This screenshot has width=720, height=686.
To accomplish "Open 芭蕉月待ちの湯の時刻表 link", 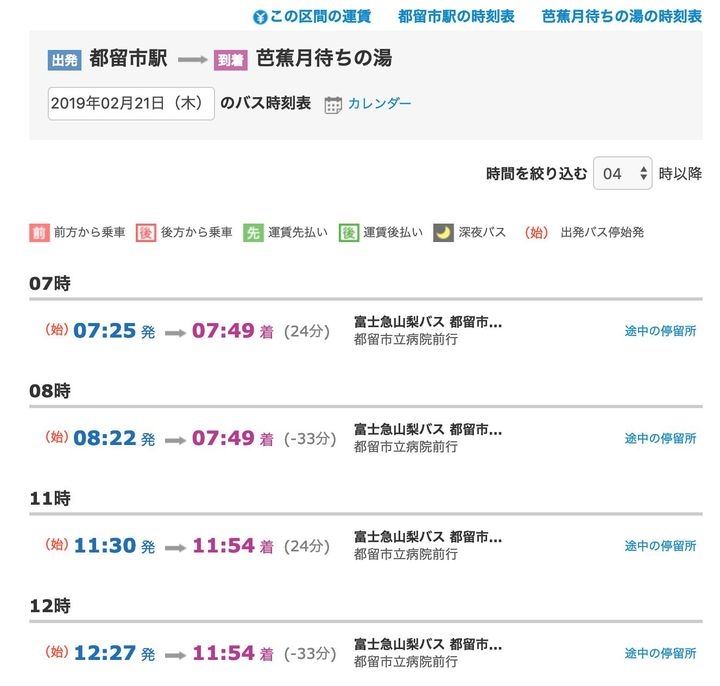I will tap(621, 17).
